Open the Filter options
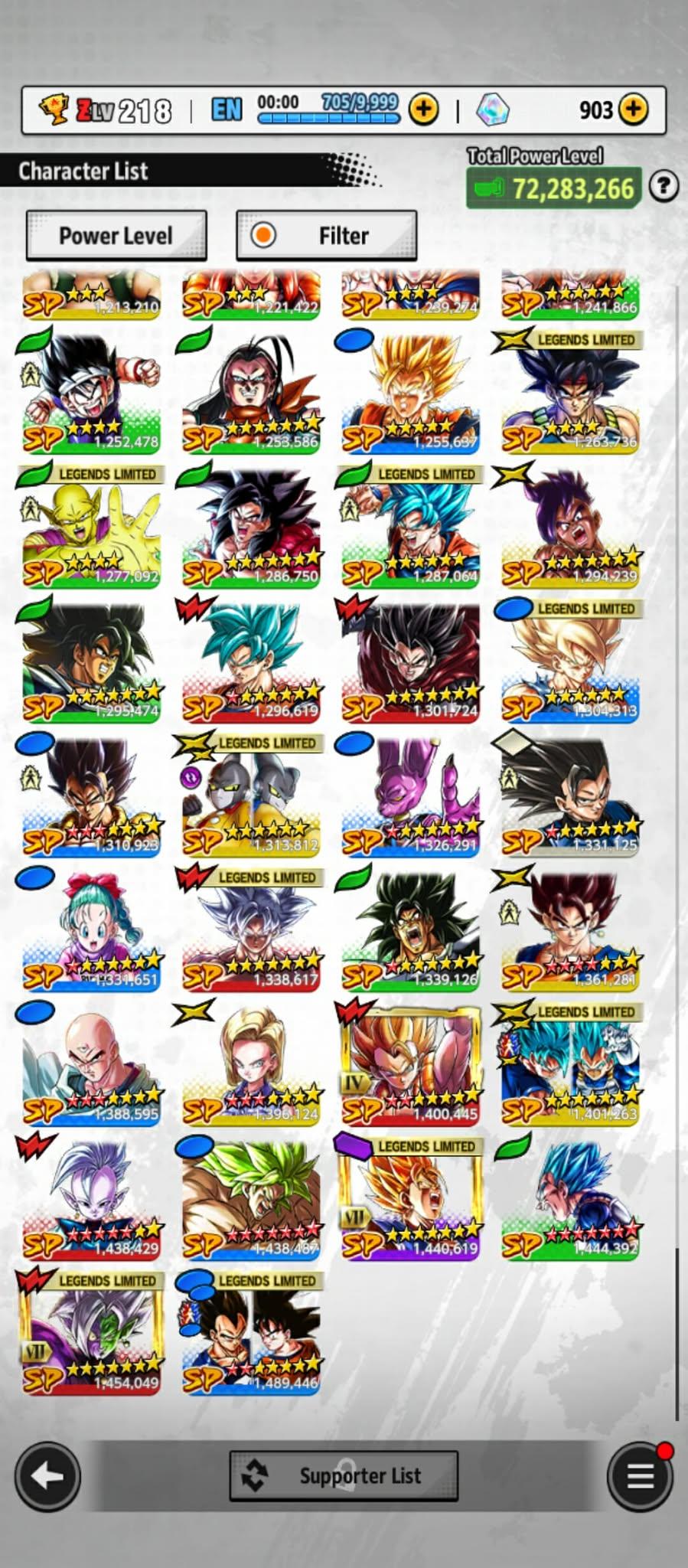 [327, 235]
